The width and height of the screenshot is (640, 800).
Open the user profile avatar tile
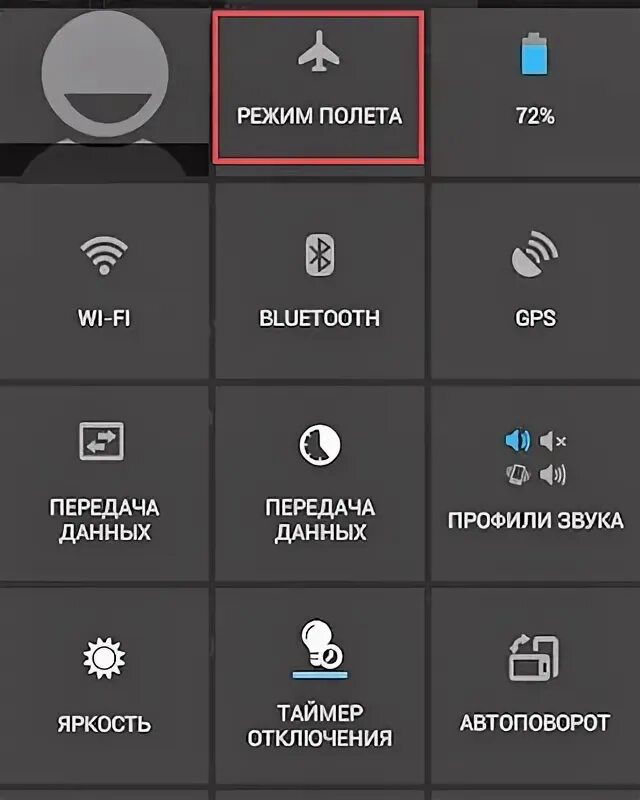pyautogui.click(x=105, y=90)
